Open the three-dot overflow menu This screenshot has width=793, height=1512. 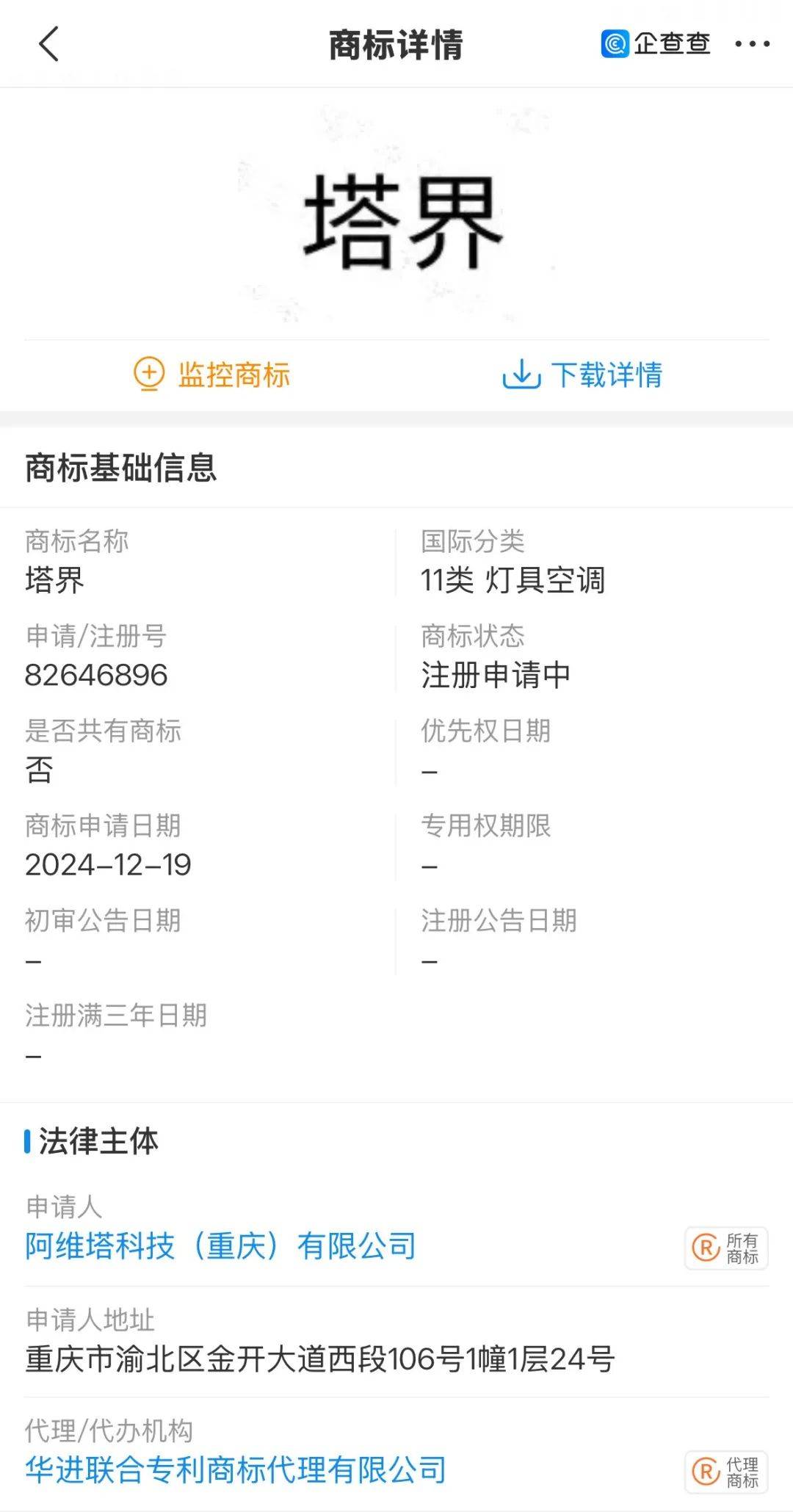[753, 44]
